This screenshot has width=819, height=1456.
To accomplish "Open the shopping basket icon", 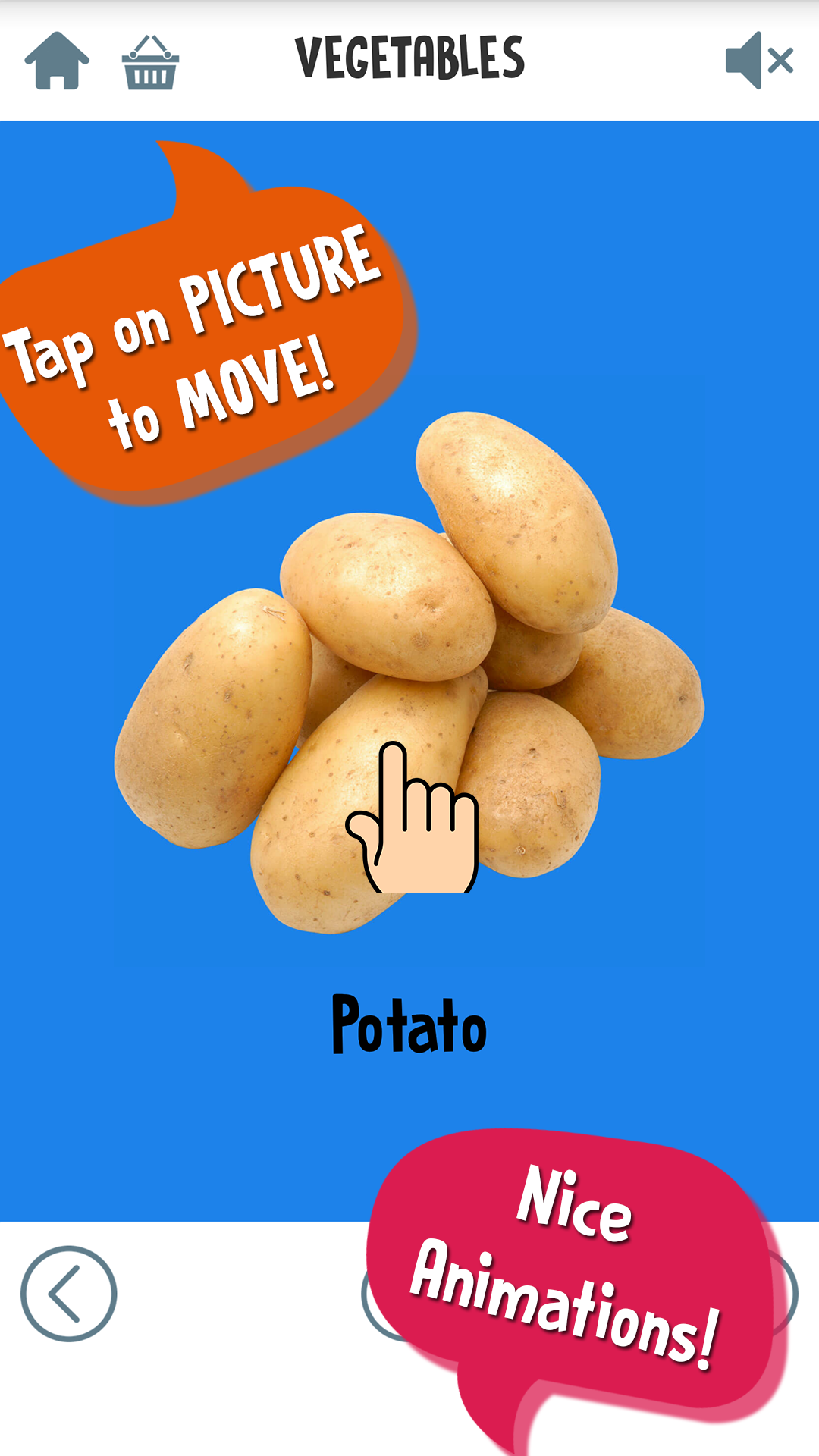I will pyautogui.click(x=150, y=62).
